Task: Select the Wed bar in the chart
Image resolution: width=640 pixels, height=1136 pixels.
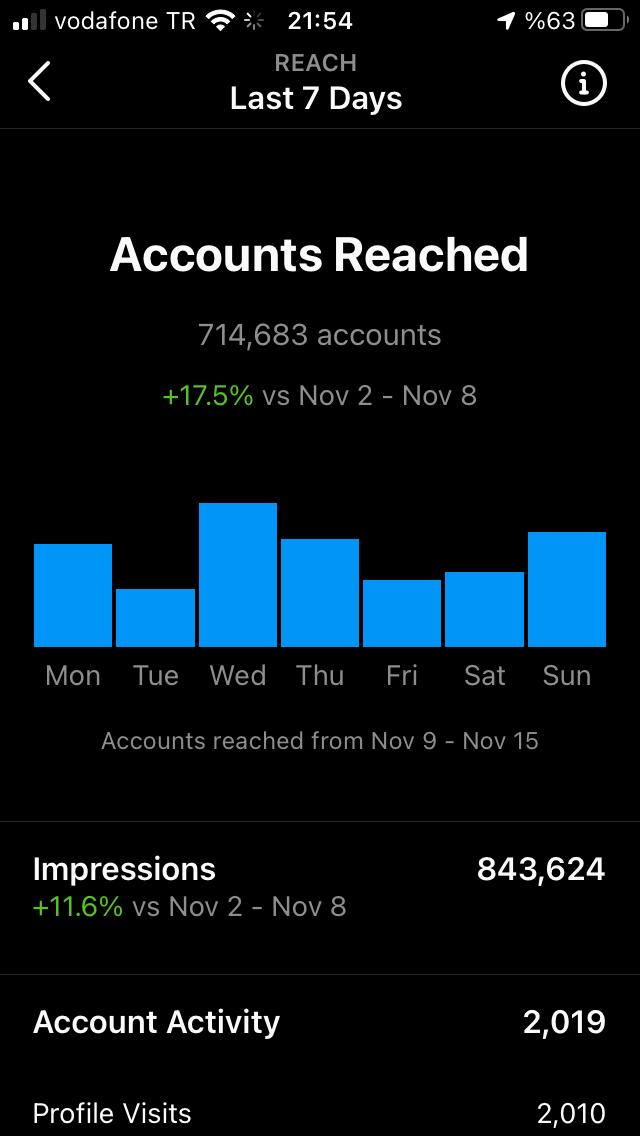Action: coord(238,575)
